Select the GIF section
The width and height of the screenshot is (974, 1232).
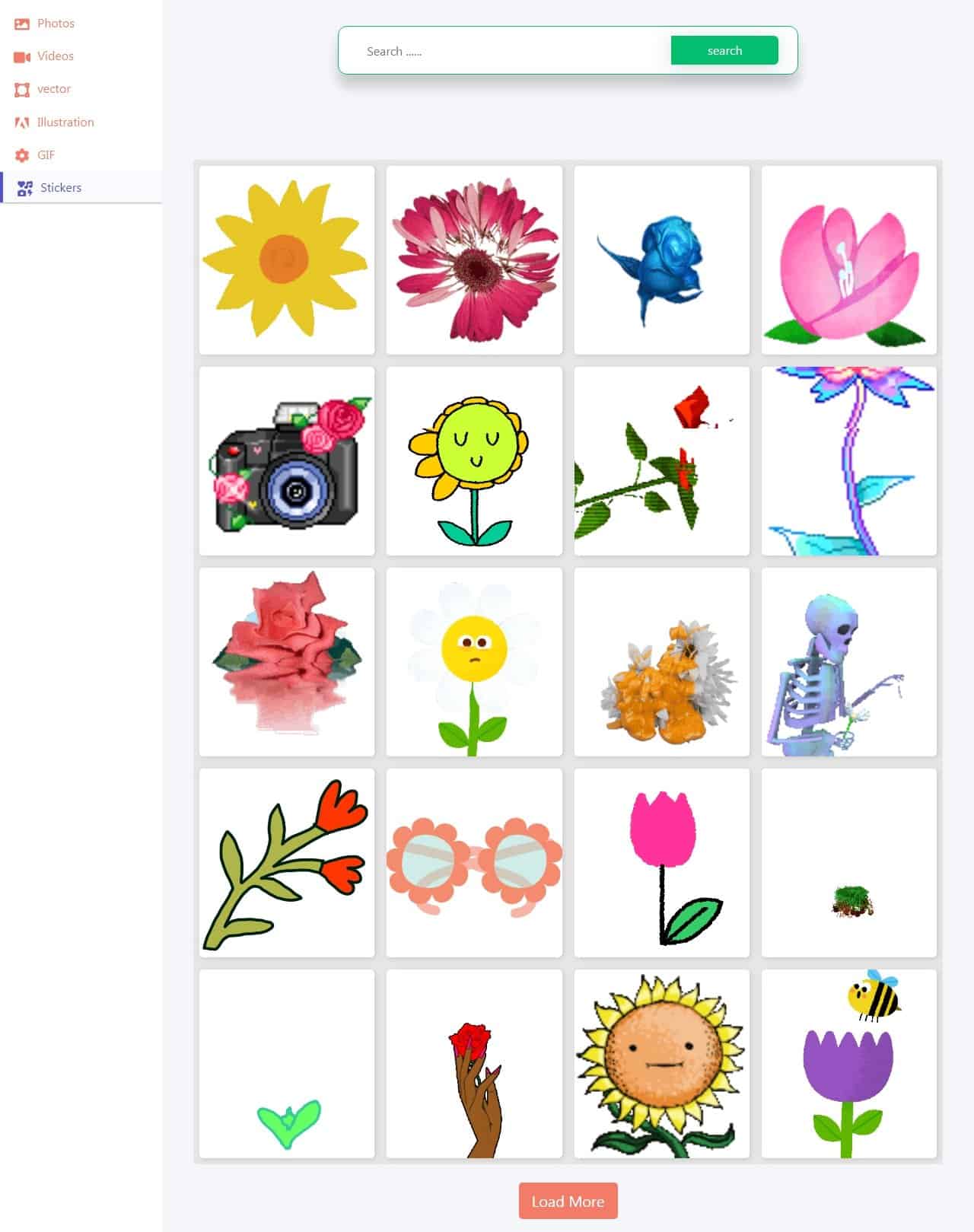(x=46, y=155)
